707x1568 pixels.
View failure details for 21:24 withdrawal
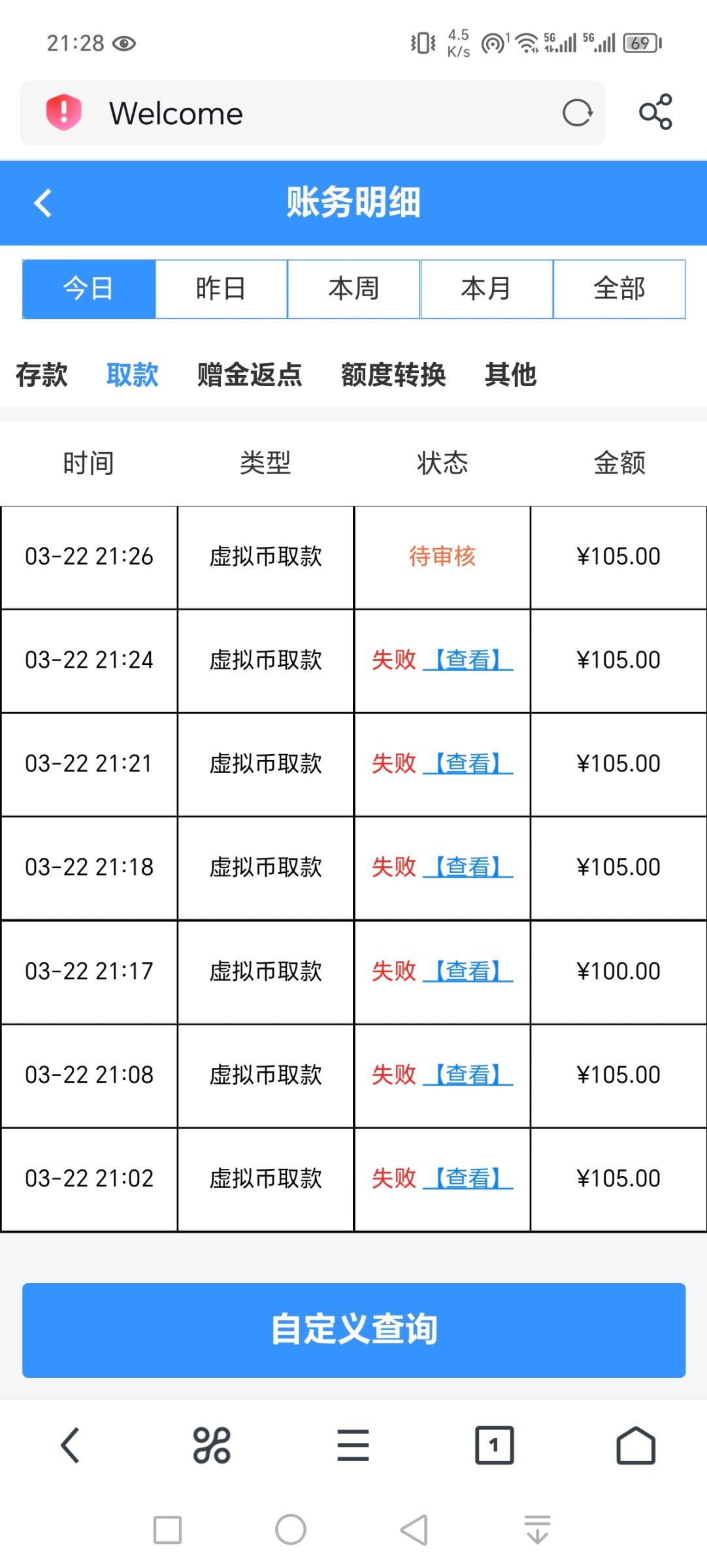click(x=468, y=660)
